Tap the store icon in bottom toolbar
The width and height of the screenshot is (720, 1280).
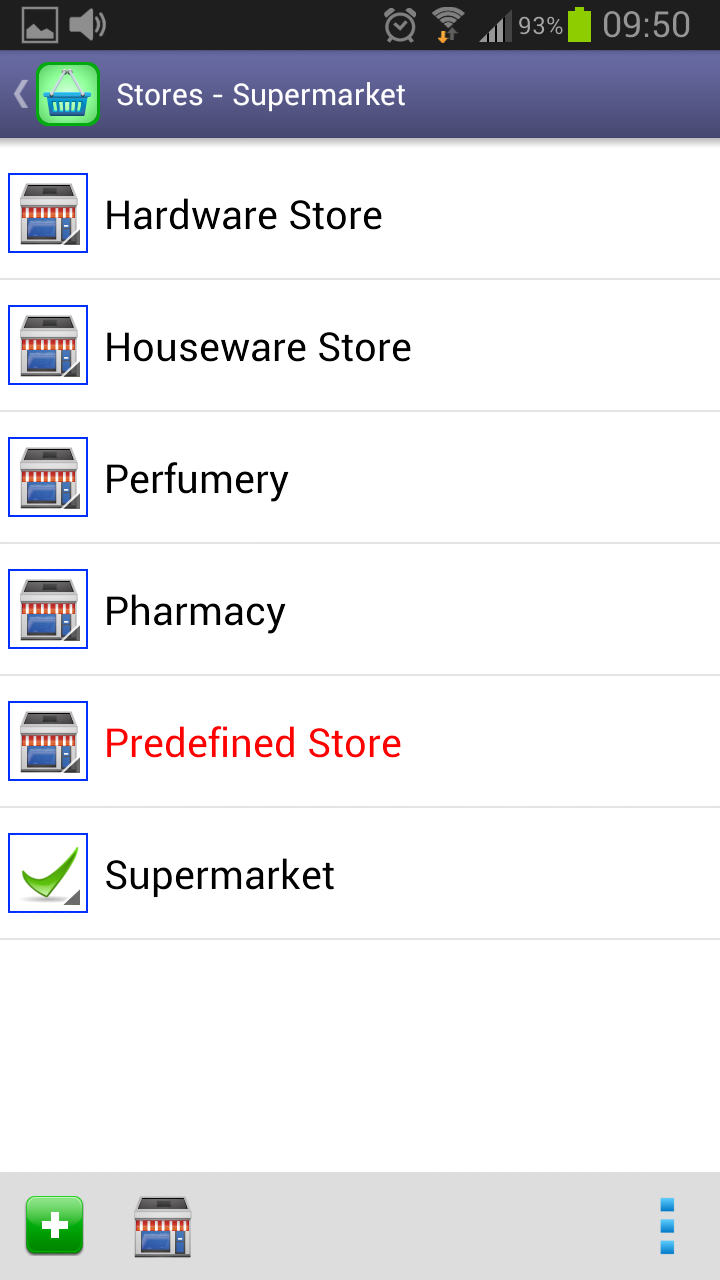(162, 1226)
